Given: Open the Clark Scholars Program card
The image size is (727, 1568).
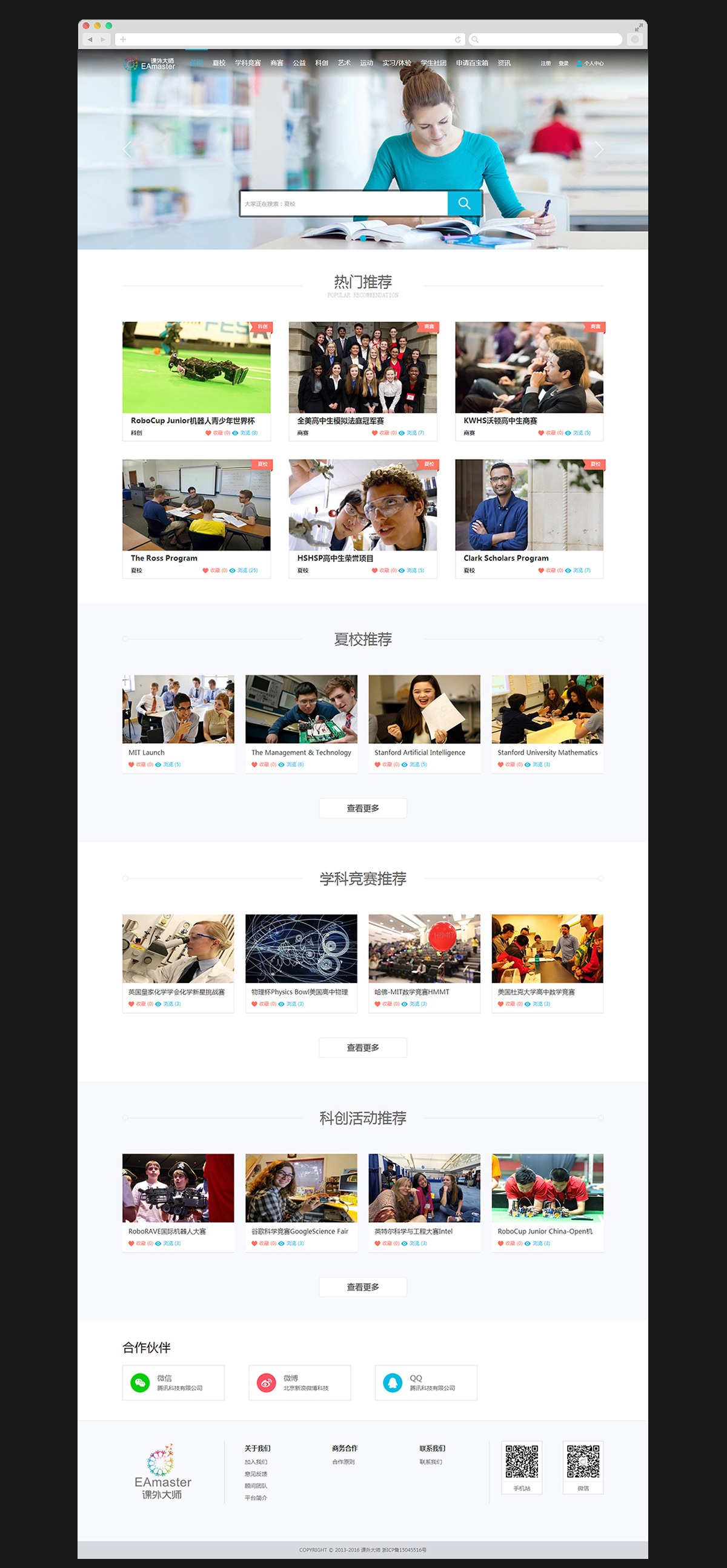Looking at the screenshot, I should [528, 517].
